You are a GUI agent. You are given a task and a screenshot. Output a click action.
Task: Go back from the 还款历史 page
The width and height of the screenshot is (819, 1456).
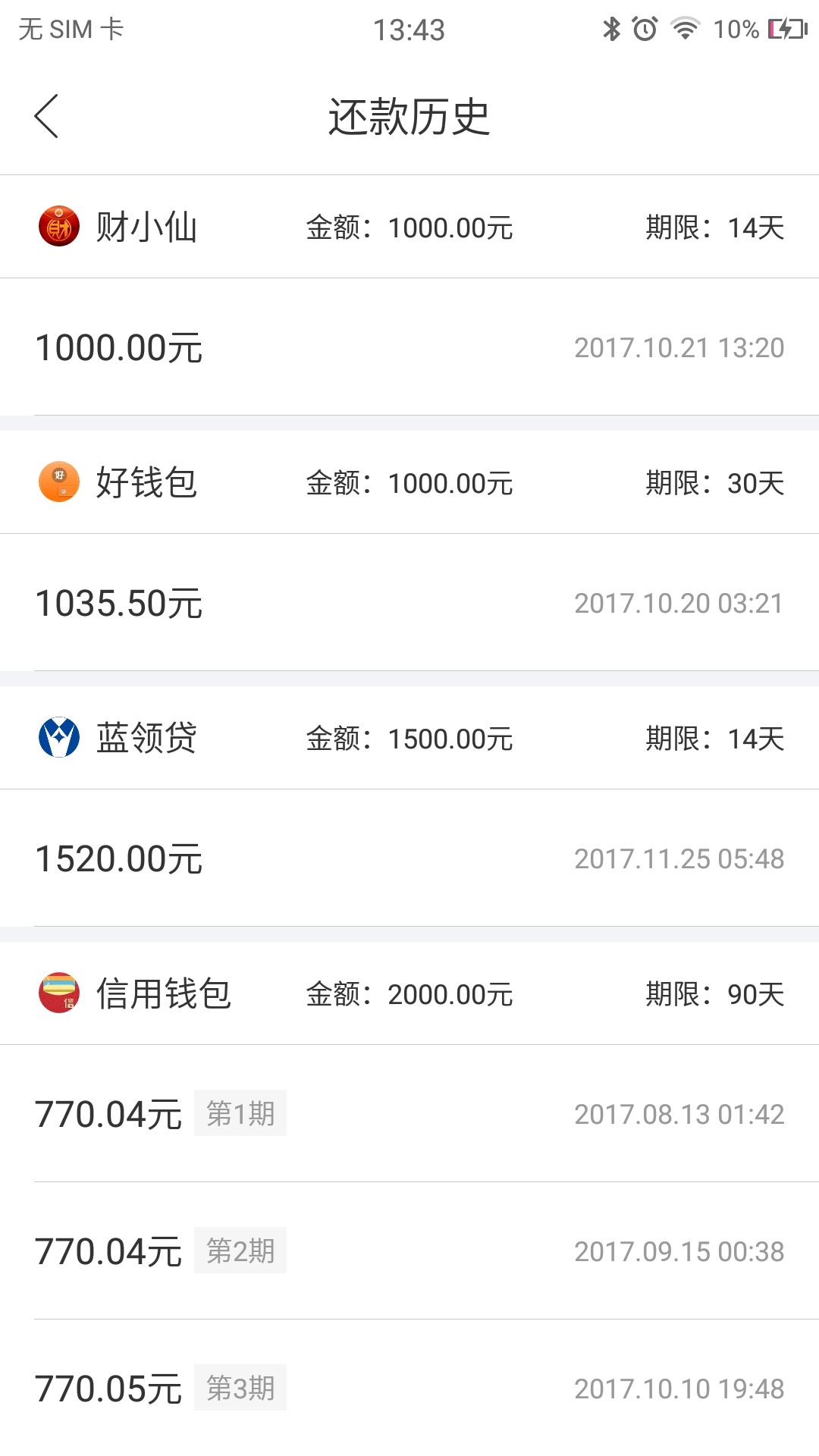pyautogui.click(x=46, y=117)
